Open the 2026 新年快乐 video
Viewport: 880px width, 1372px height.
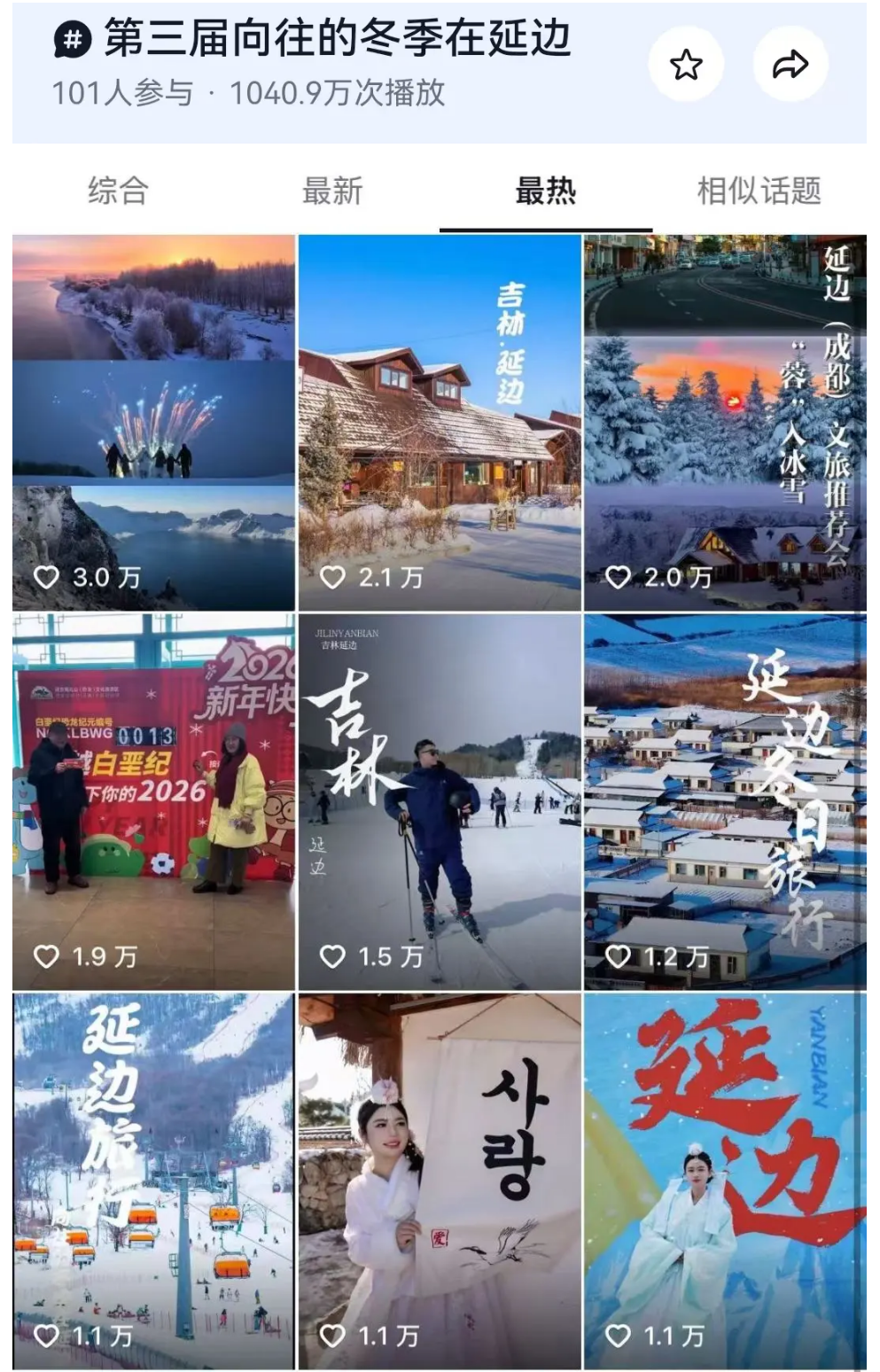coord(153,800)
